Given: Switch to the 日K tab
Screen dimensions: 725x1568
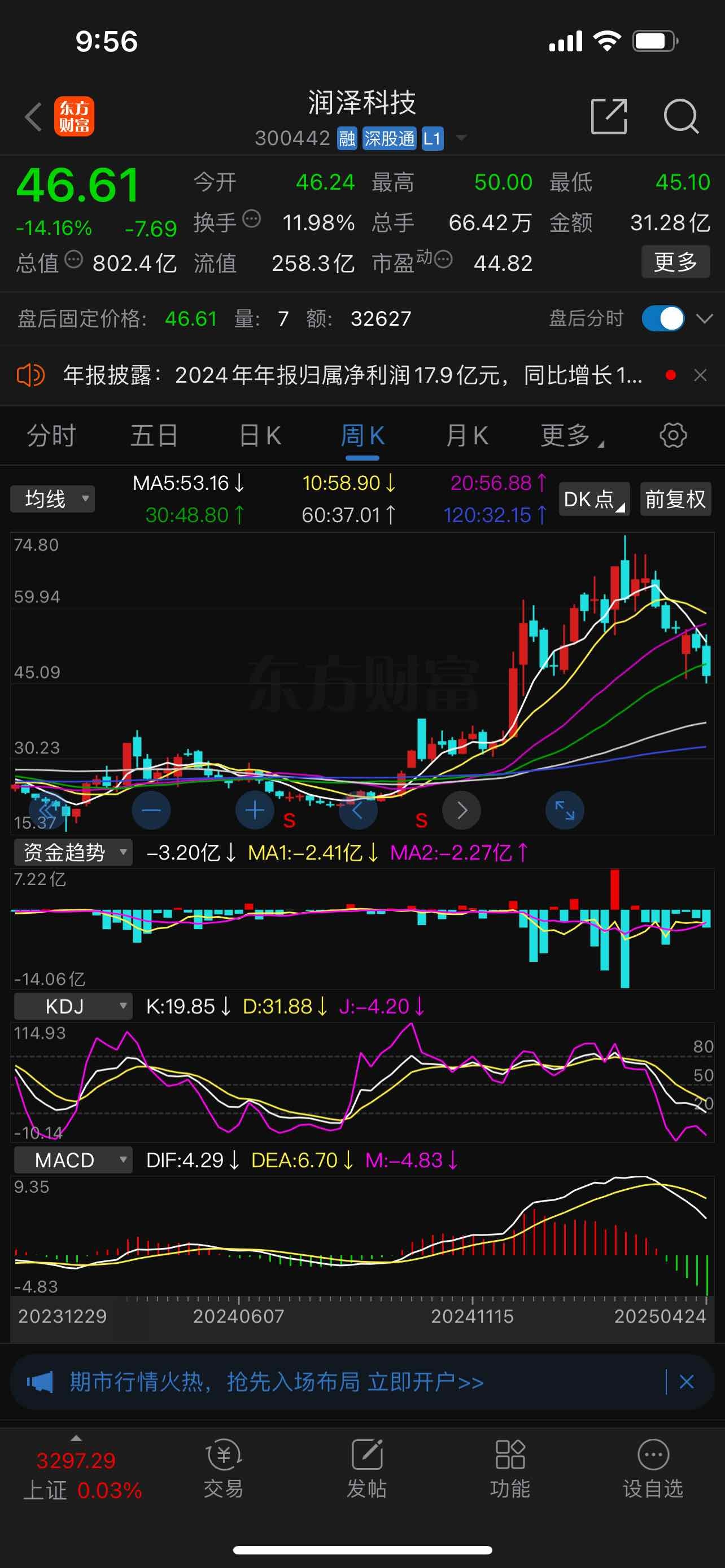Looking at the screenshot, I should coord(259,435).
